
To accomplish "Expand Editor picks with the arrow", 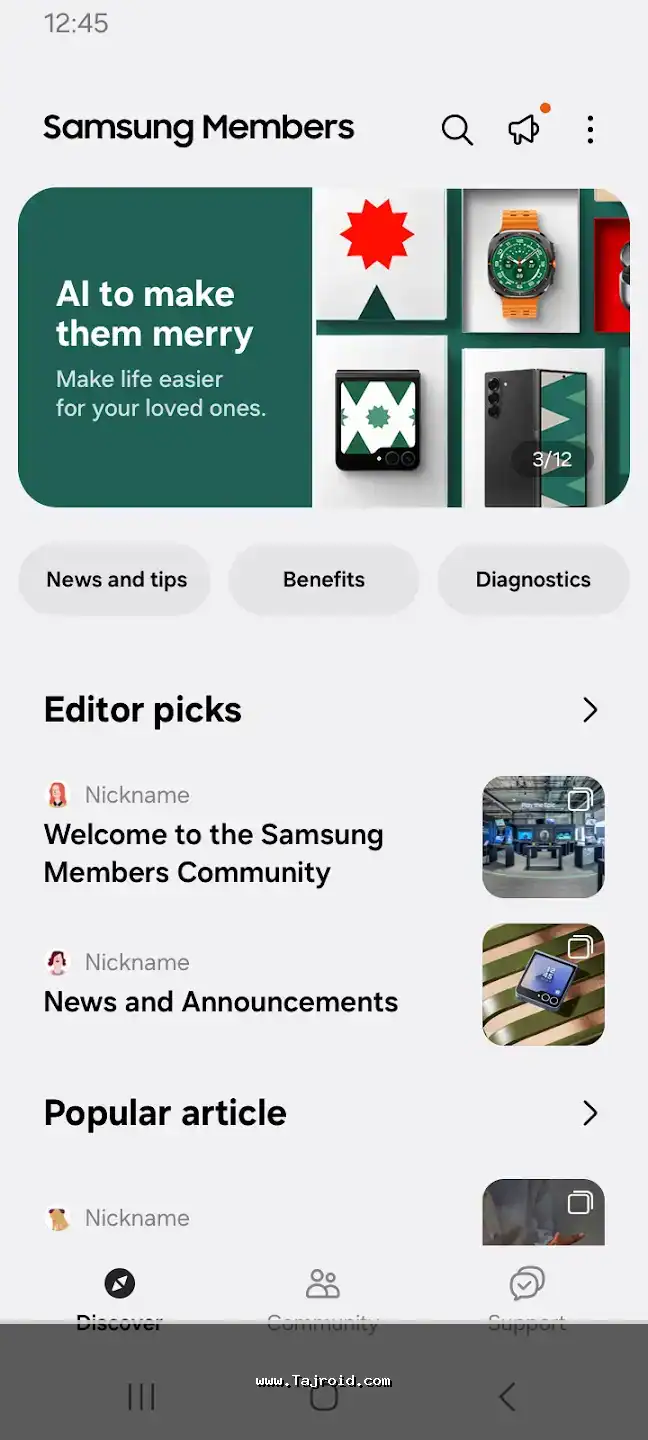I will click(x=590, y=710).
